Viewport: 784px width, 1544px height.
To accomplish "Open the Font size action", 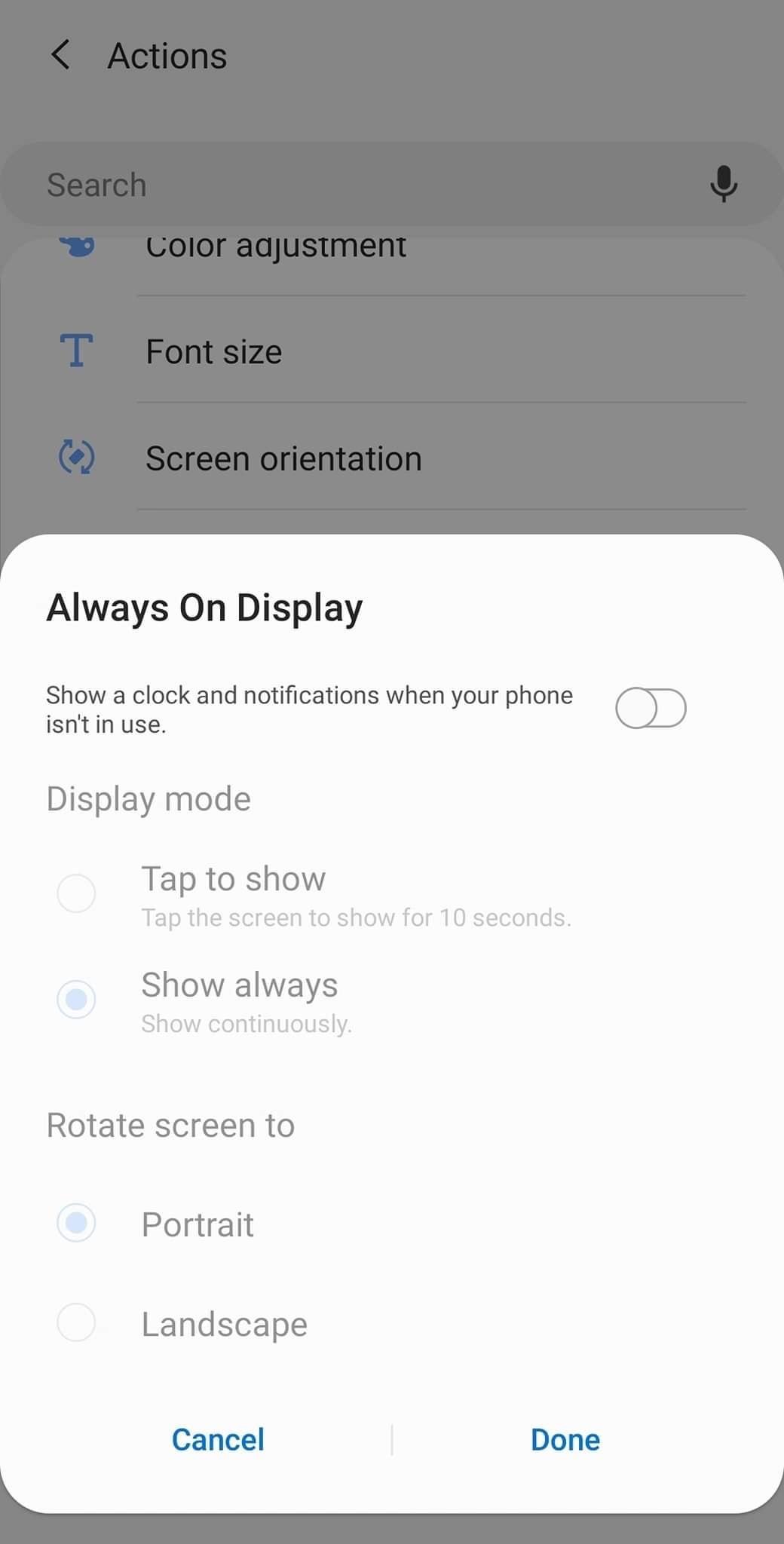I will tap(214, 352).
